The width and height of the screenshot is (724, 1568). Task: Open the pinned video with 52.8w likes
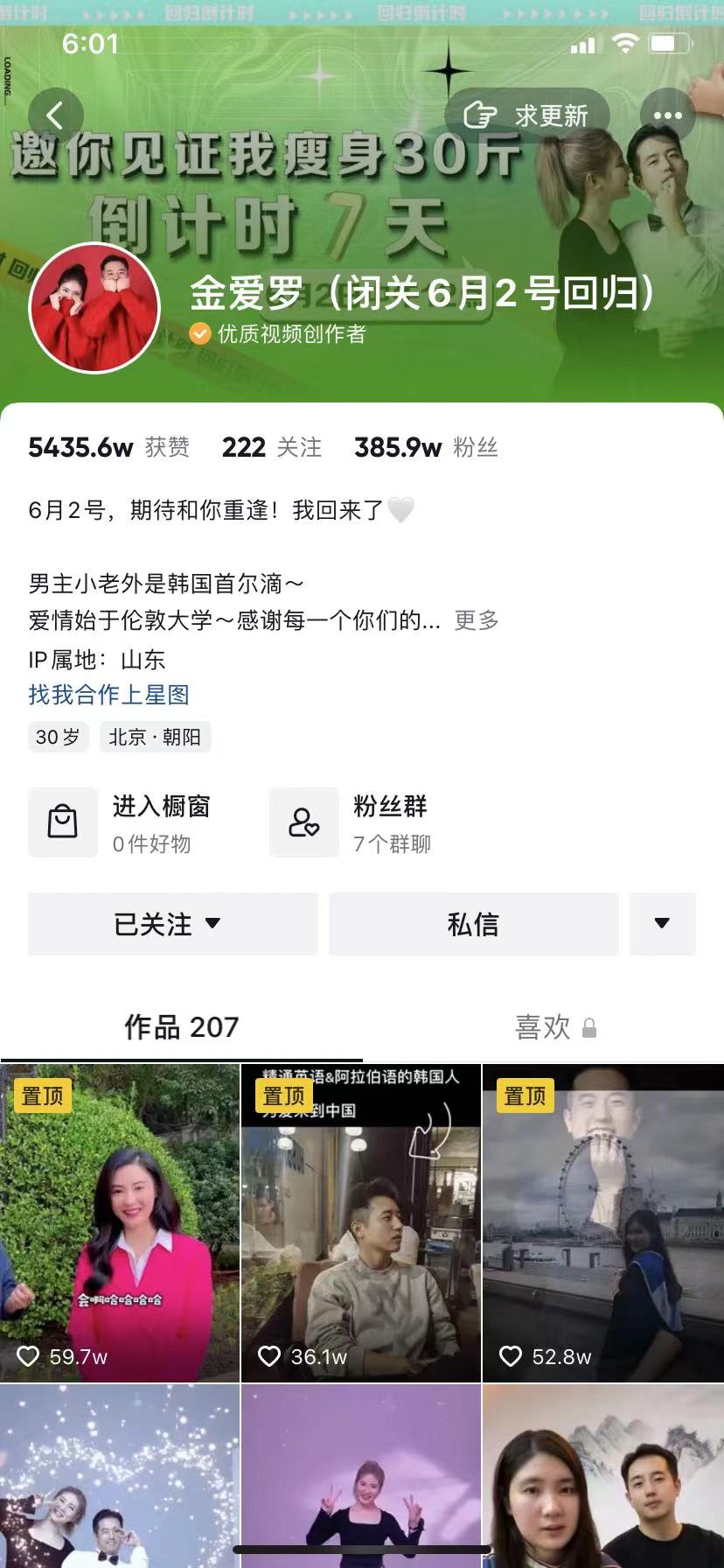click(603, 1223)
